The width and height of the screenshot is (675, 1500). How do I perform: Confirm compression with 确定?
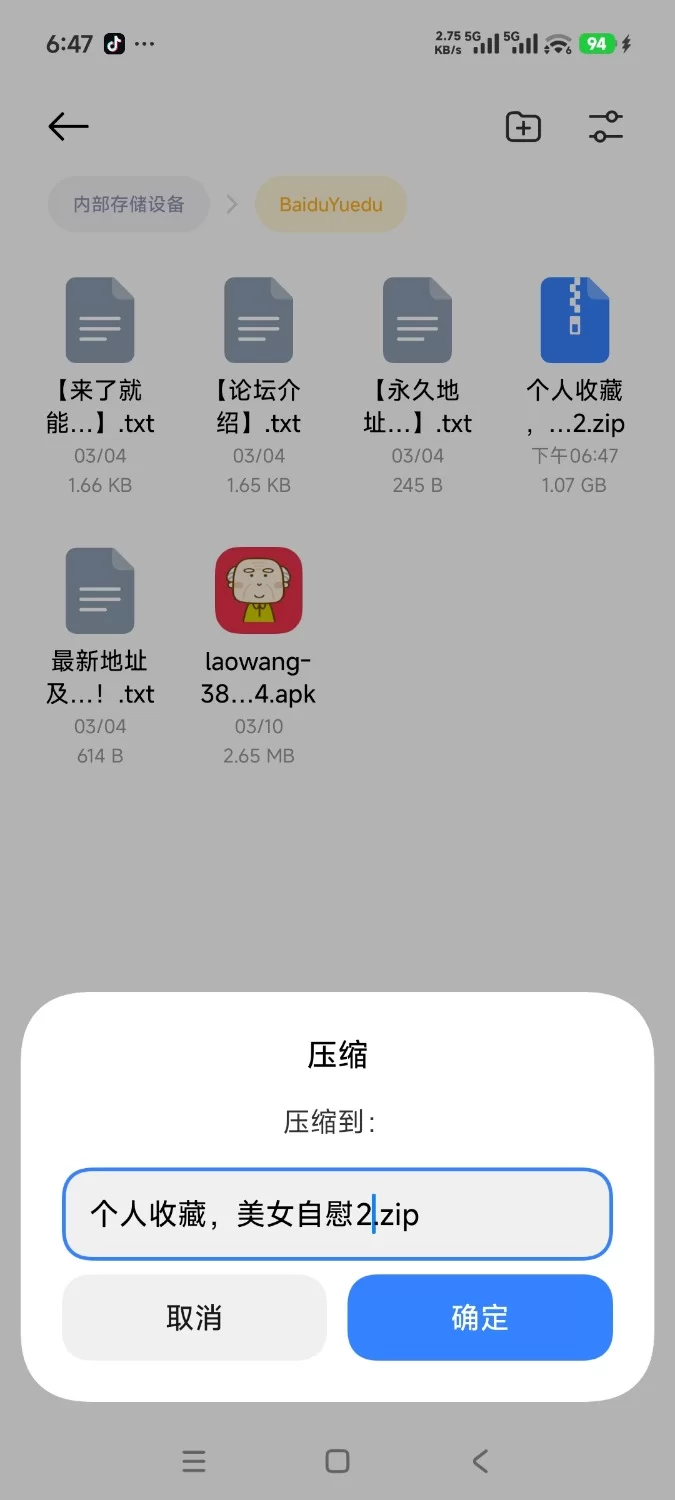coord(480,1317)
